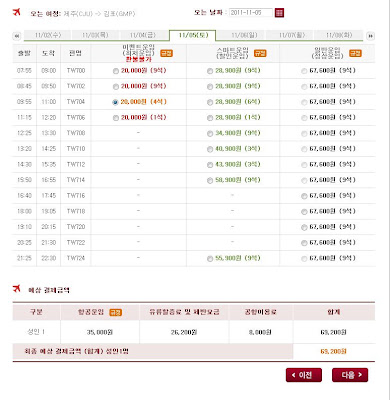Image resolution: width=390 pixels, height=400 pixels.
Task: Switch to the 11/02 date tab
Action: [48, 35]
